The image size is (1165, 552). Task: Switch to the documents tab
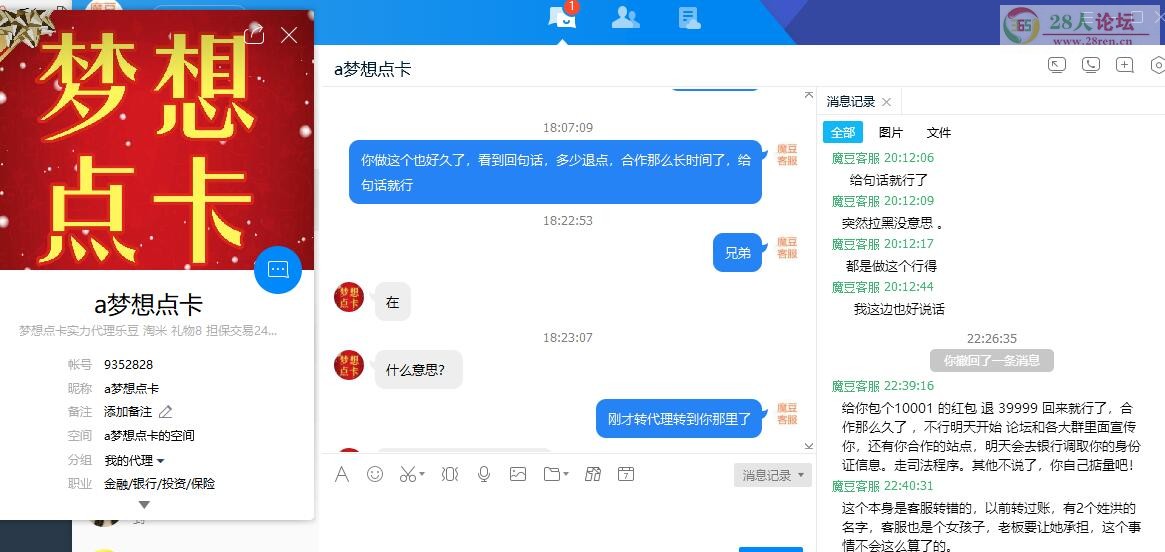coord(689,17)
